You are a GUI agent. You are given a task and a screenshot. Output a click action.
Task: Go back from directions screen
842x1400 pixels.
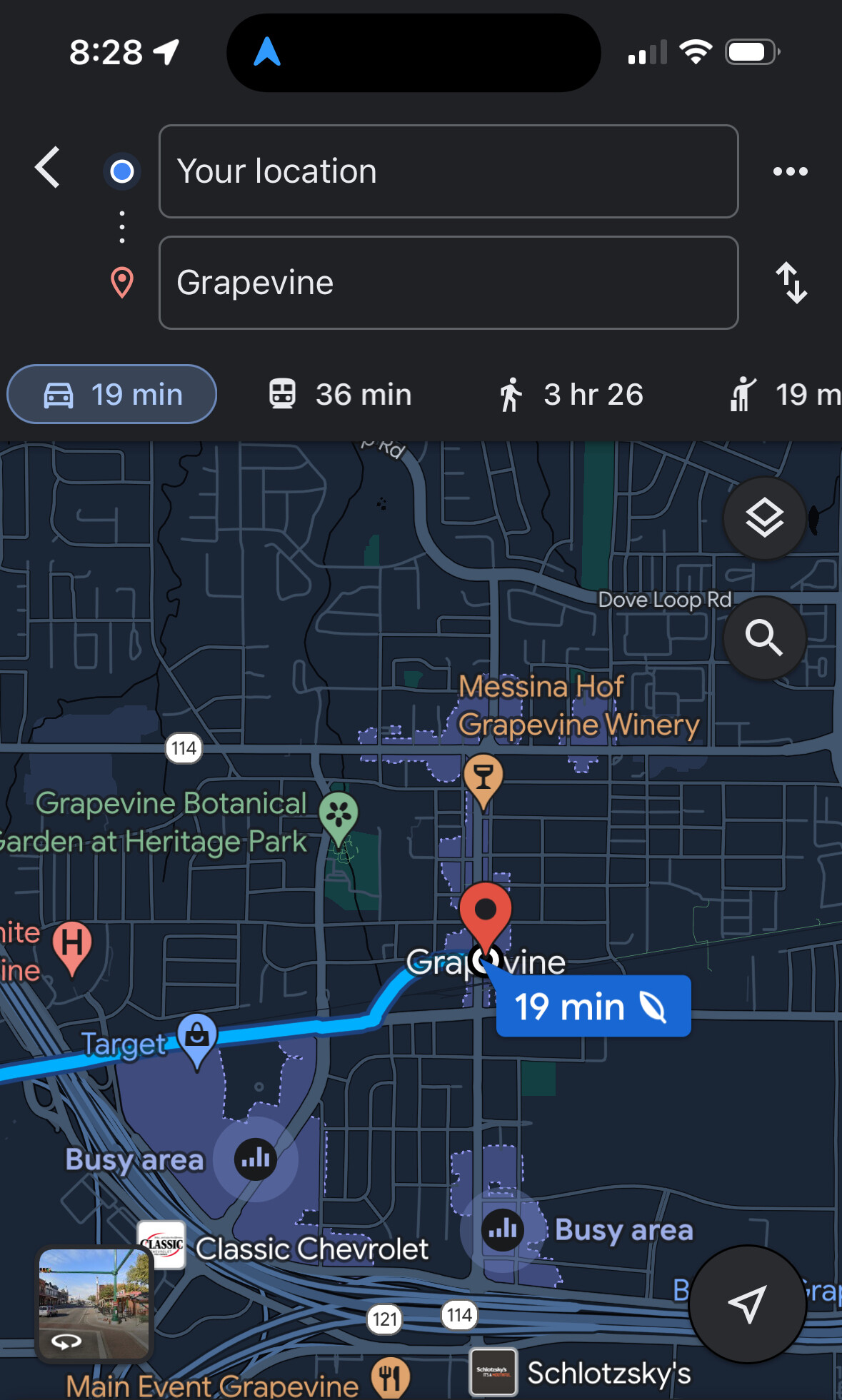point(48,168)
